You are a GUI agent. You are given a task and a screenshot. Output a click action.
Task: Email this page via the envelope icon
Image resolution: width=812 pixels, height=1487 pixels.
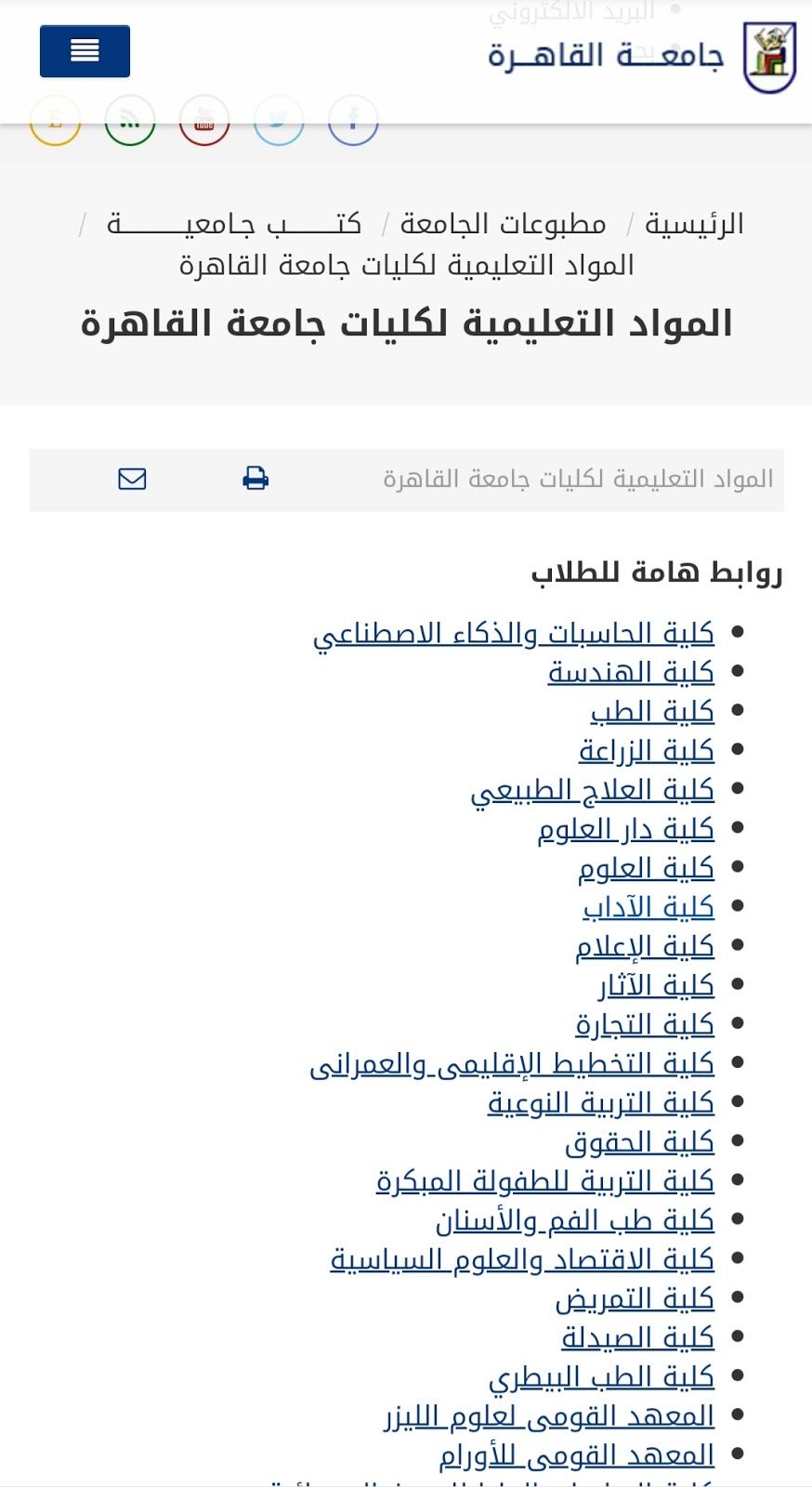(x=132, y=479)
